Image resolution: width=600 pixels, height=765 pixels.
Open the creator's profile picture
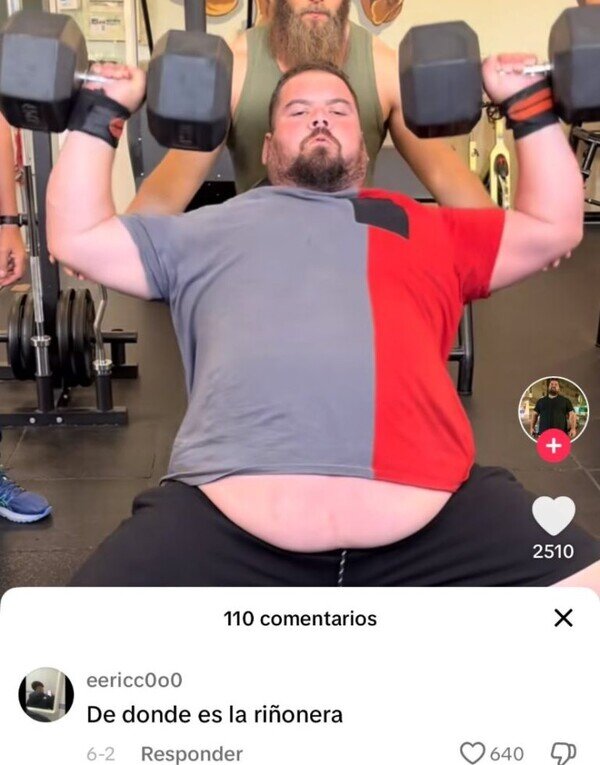click(553, 410)
